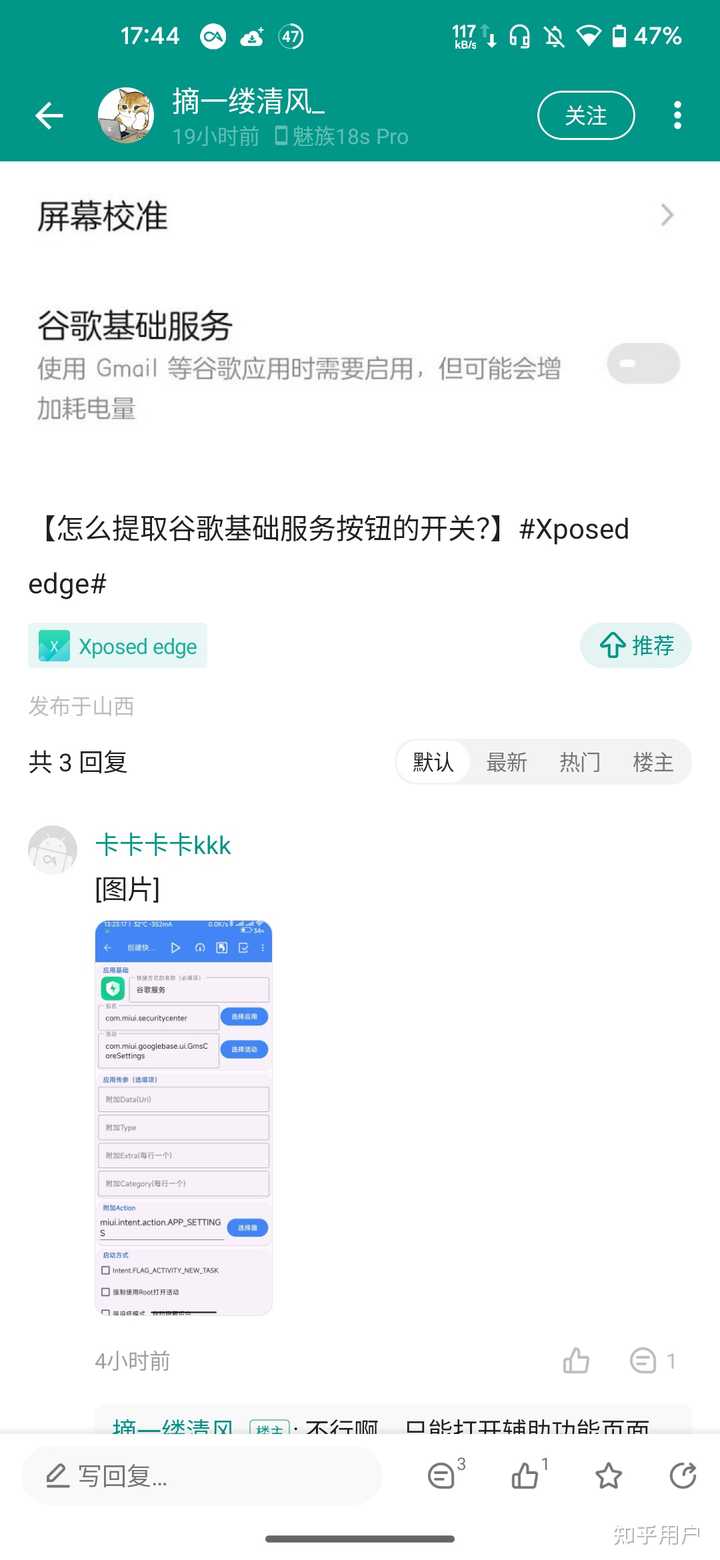Follow the author with 关注 button
Viewport: 720px width, 1560px height.
(x=586, y=115)
